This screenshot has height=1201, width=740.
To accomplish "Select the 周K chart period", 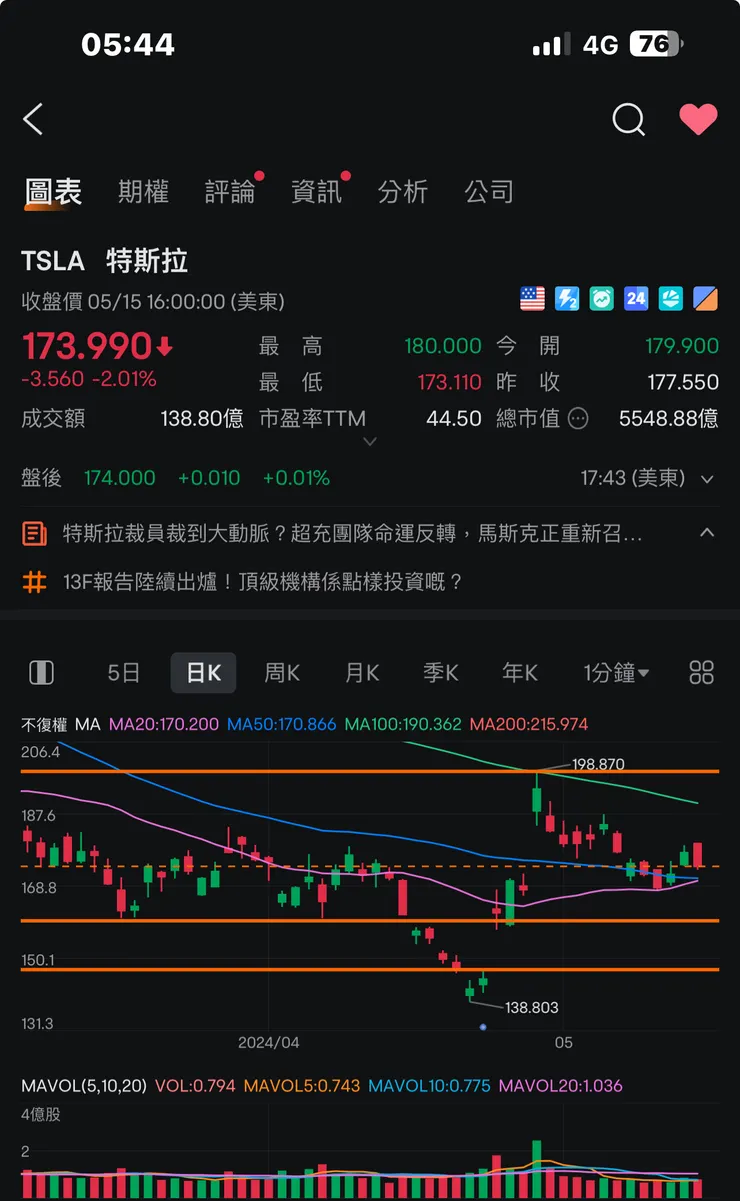I will click(281, 672).
